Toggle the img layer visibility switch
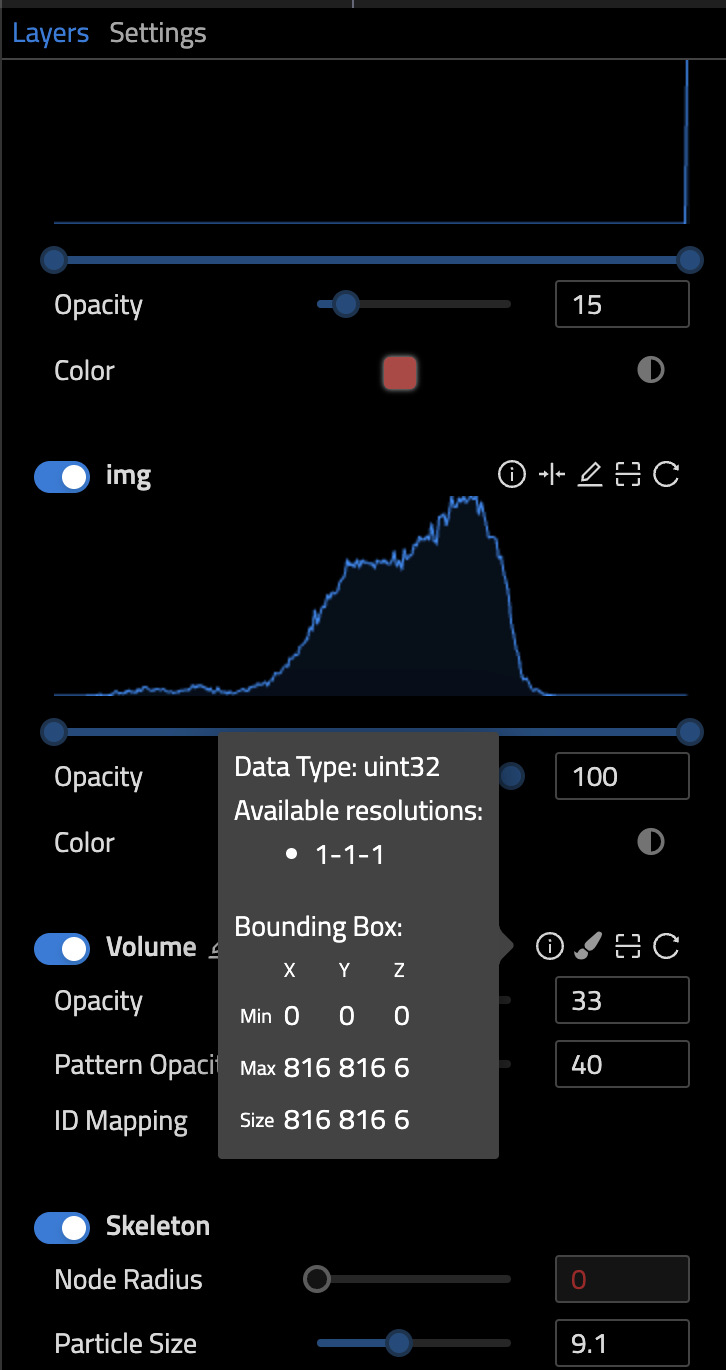This screenshot has width=726, height=1370. (x=62, y=477)
